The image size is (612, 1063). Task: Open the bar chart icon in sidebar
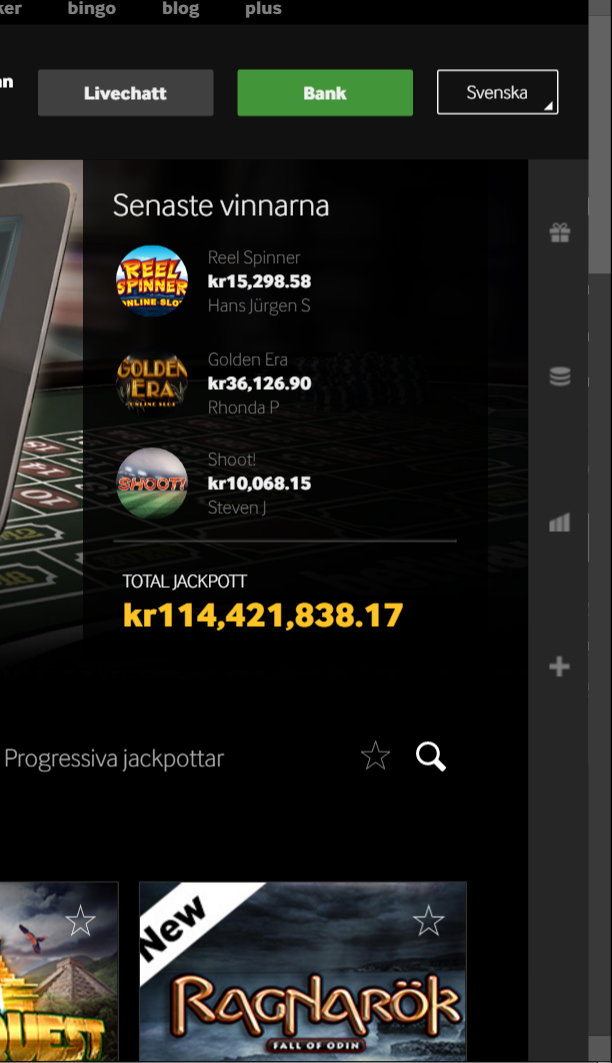pyautogui.click(x=560, y=522)
